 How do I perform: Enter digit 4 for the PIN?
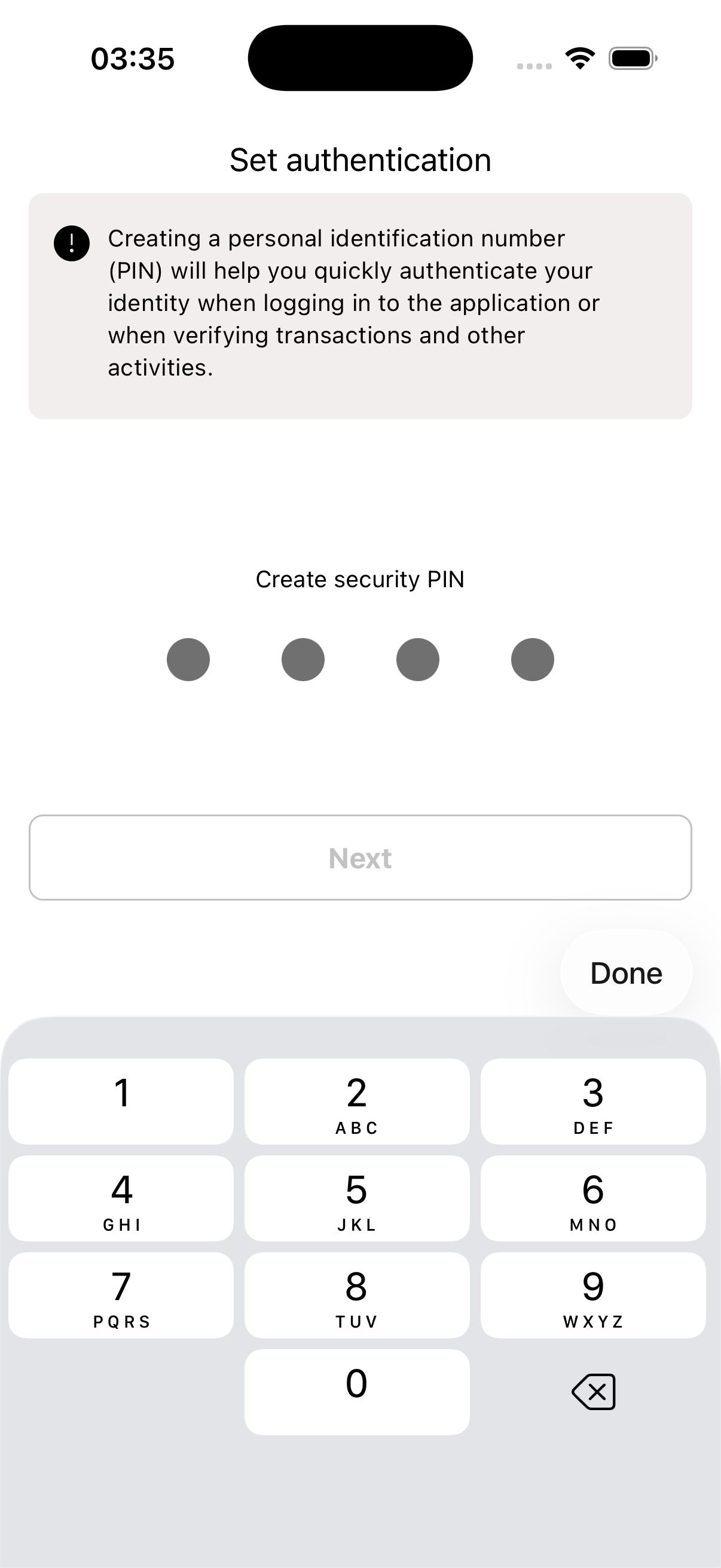click(x=121, y=1198)
